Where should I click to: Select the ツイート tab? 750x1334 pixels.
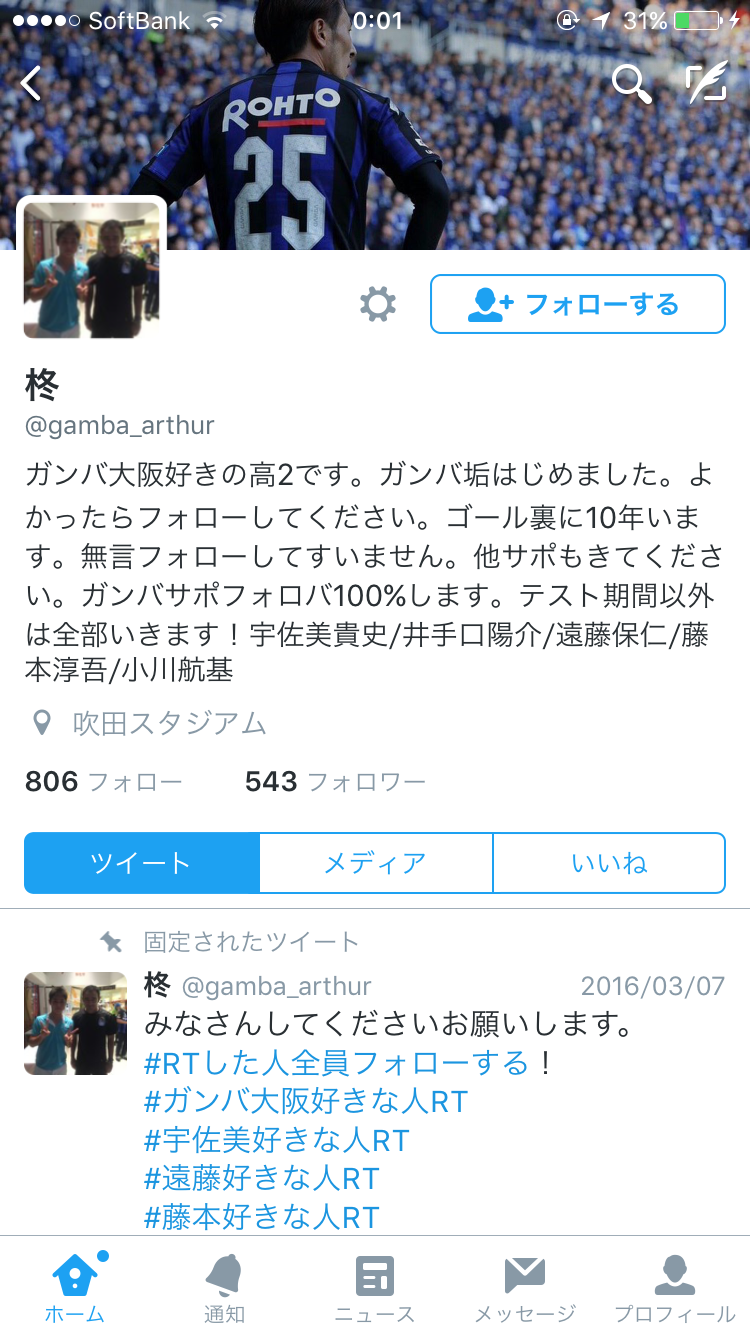141,863
